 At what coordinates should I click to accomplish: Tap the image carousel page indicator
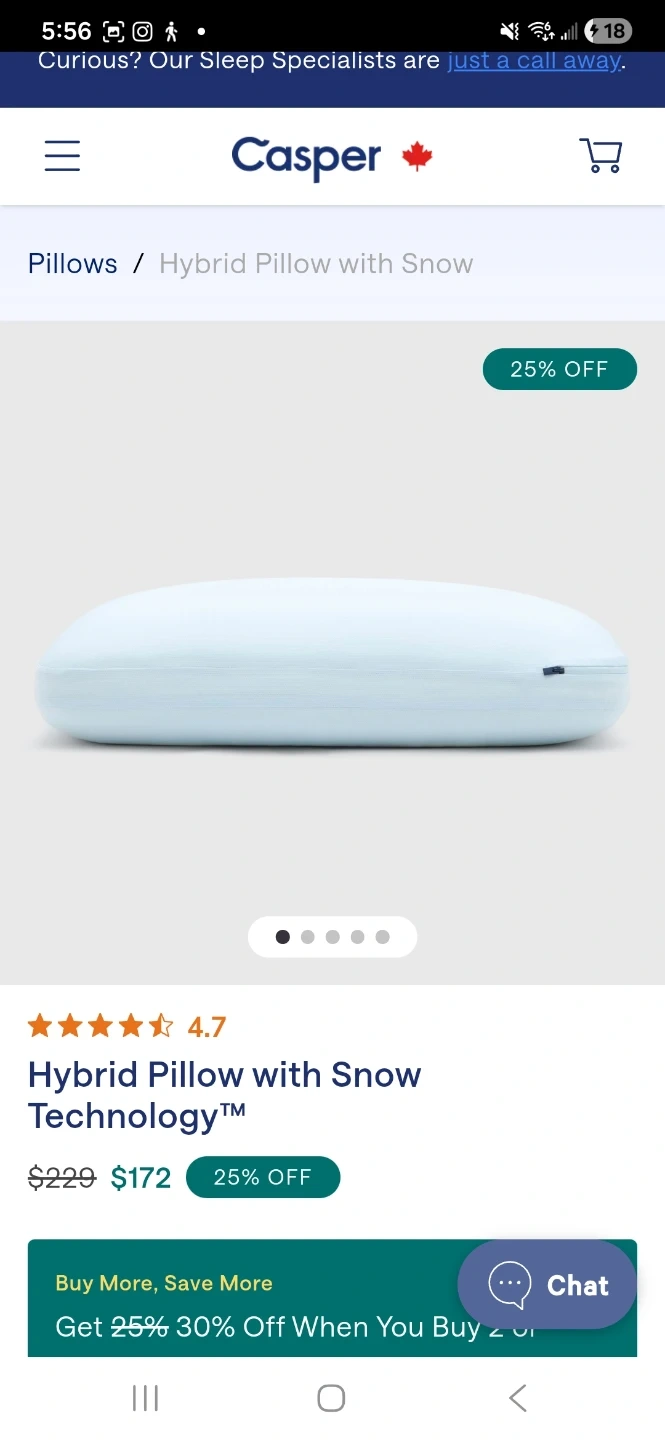click(332, 937)
